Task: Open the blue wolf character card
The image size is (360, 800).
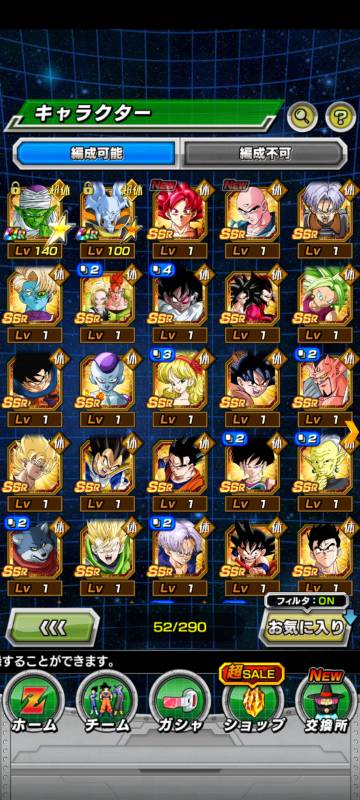Action: (x=35, y=556)
